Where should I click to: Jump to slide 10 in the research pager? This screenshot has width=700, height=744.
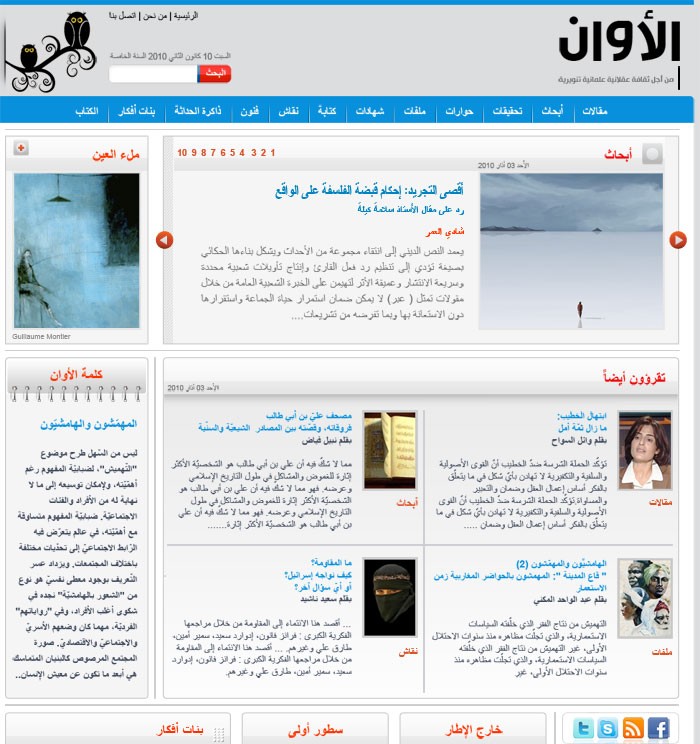point(182,153)
